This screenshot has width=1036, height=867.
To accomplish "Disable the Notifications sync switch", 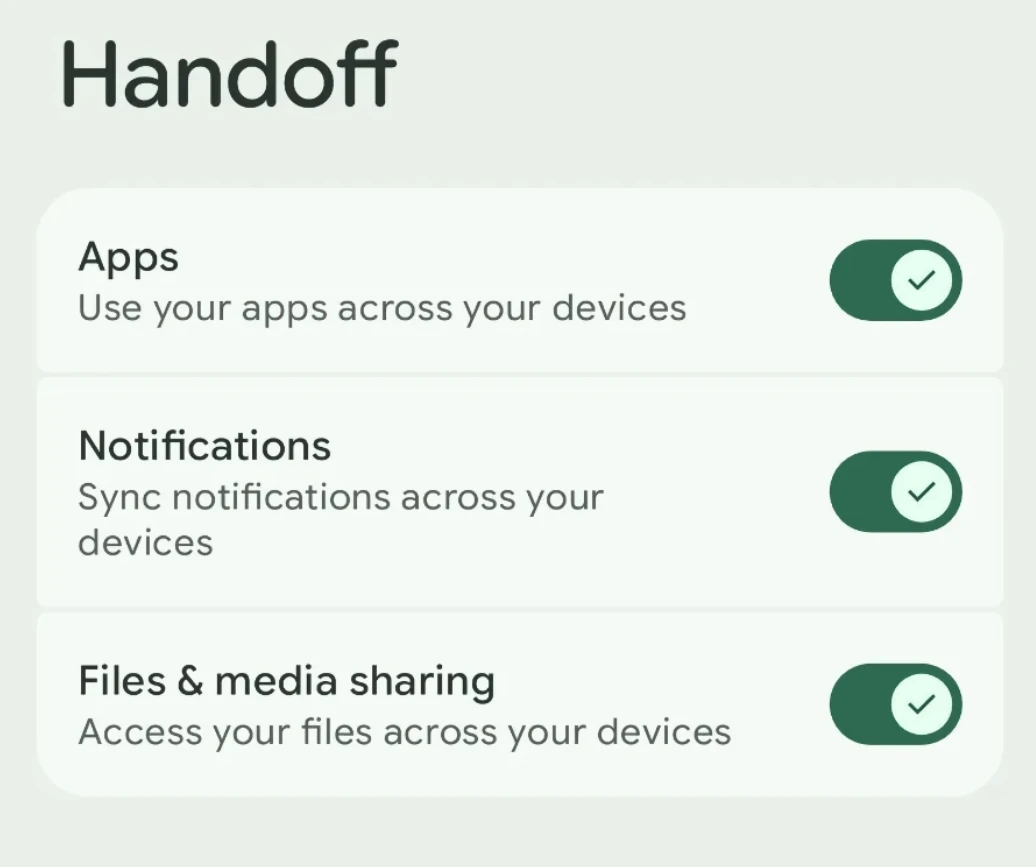I will pyautogui.click(x=895, y=492).
